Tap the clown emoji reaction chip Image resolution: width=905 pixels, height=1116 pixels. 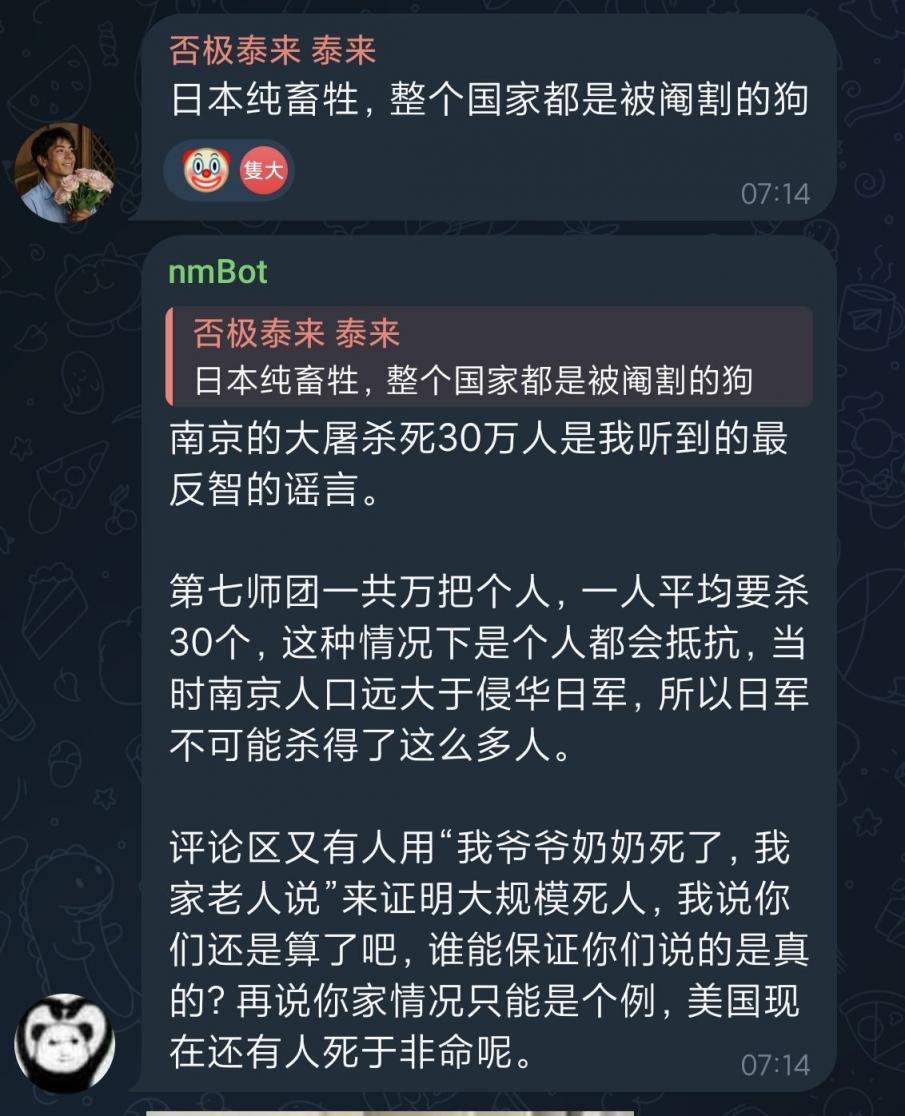[x=207, y=169]
